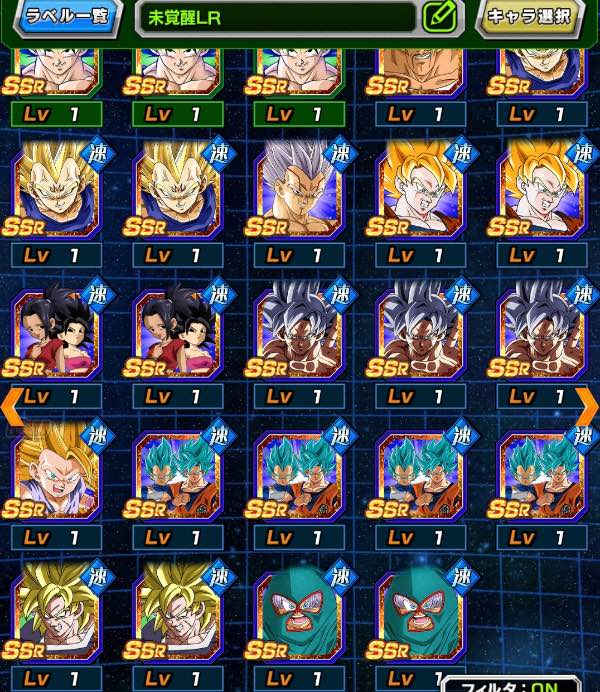
Task: Select the white-haired Gogeta character card
Action: [298, 192]
